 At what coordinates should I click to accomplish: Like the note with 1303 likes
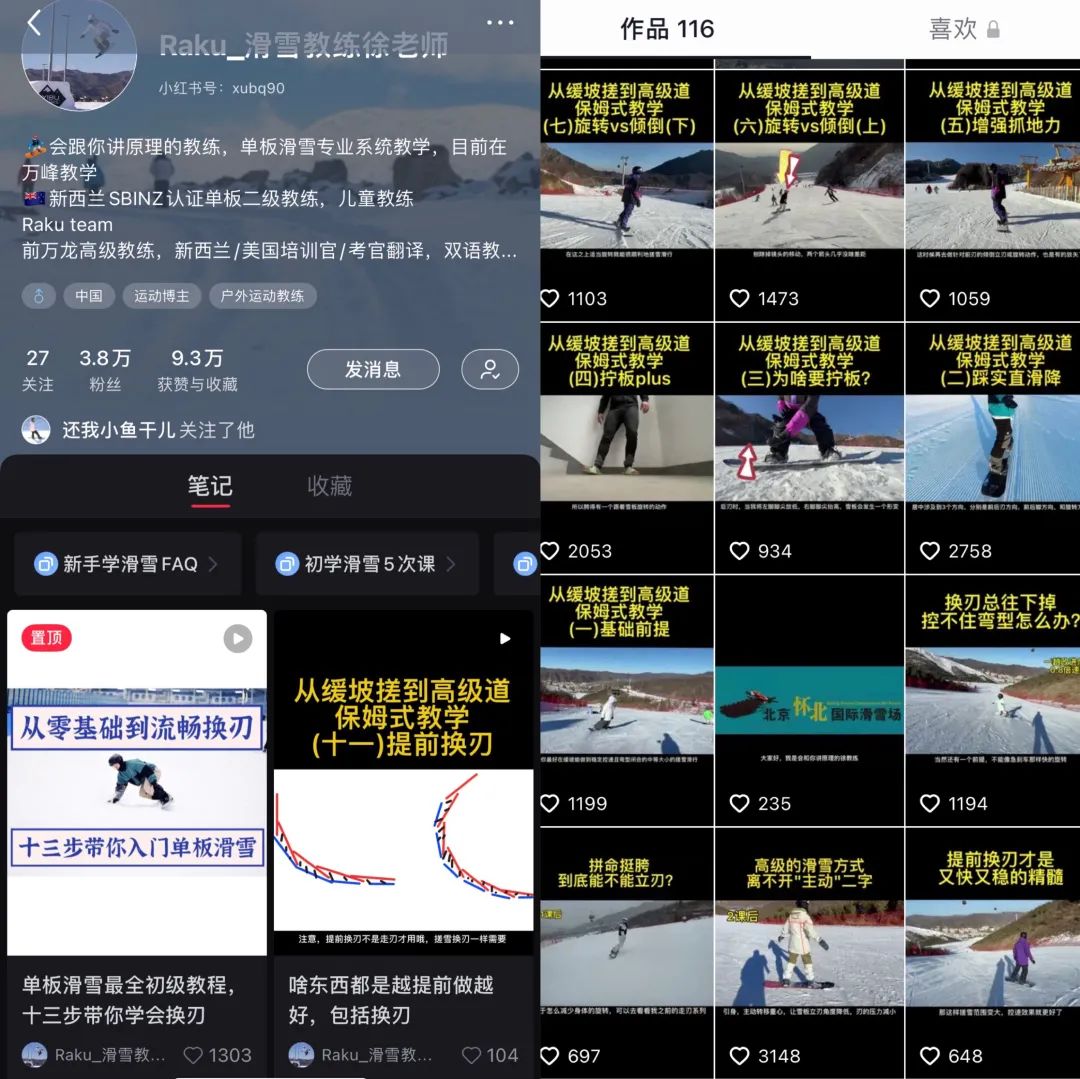coord(195,1055)
